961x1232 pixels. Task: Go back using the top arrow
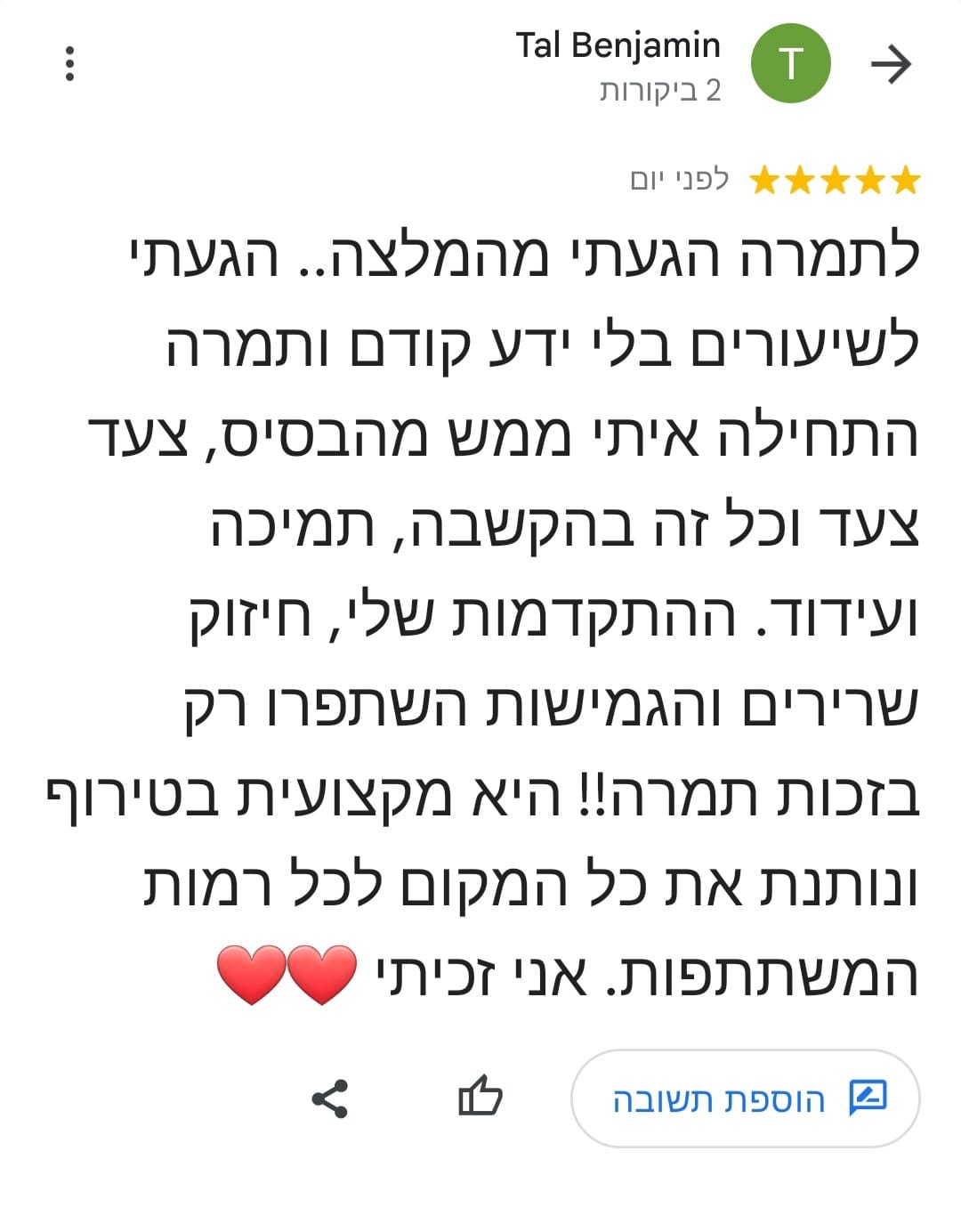[x=891, y=64]
